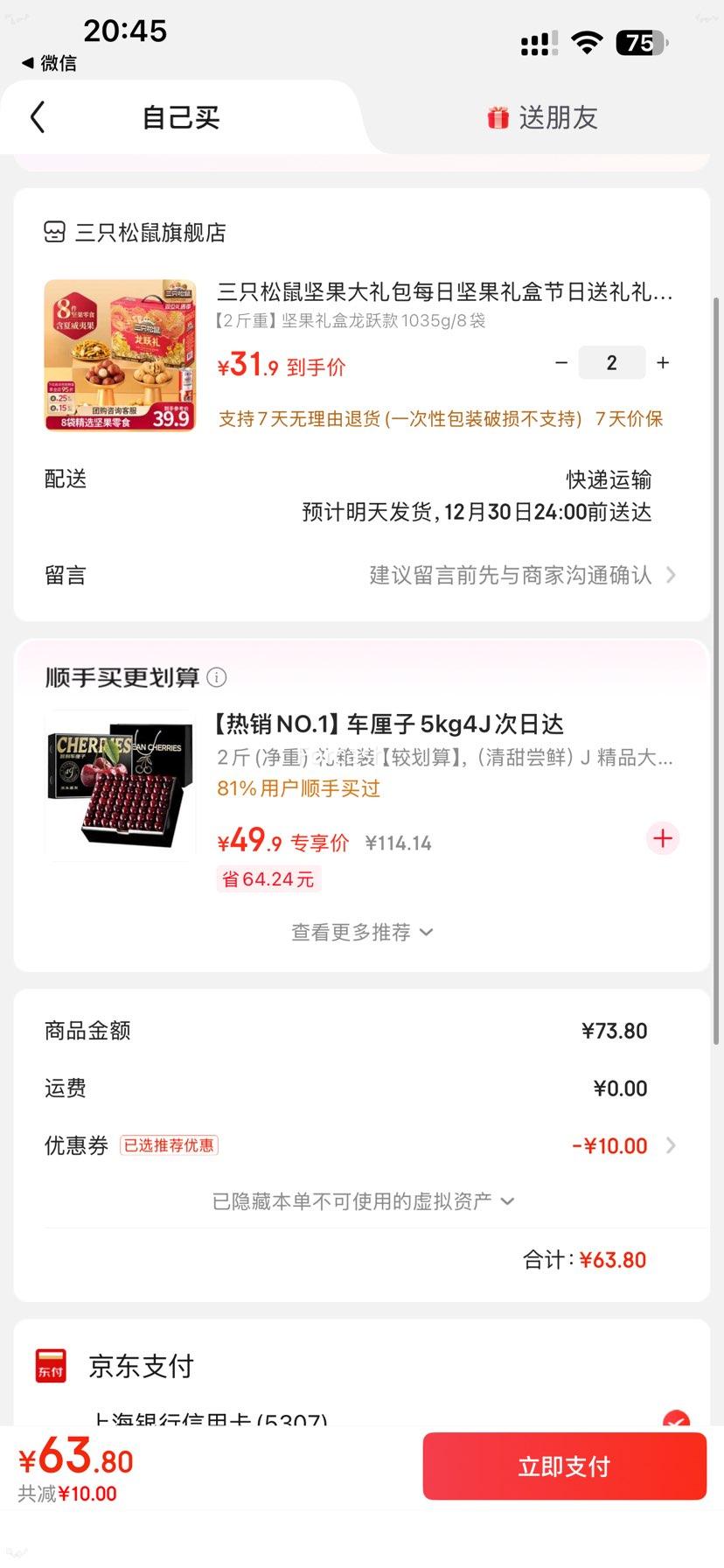Open the 优惠券 coupon detail page
This screenshot has height=1568, width=724.
[670, 1144]
